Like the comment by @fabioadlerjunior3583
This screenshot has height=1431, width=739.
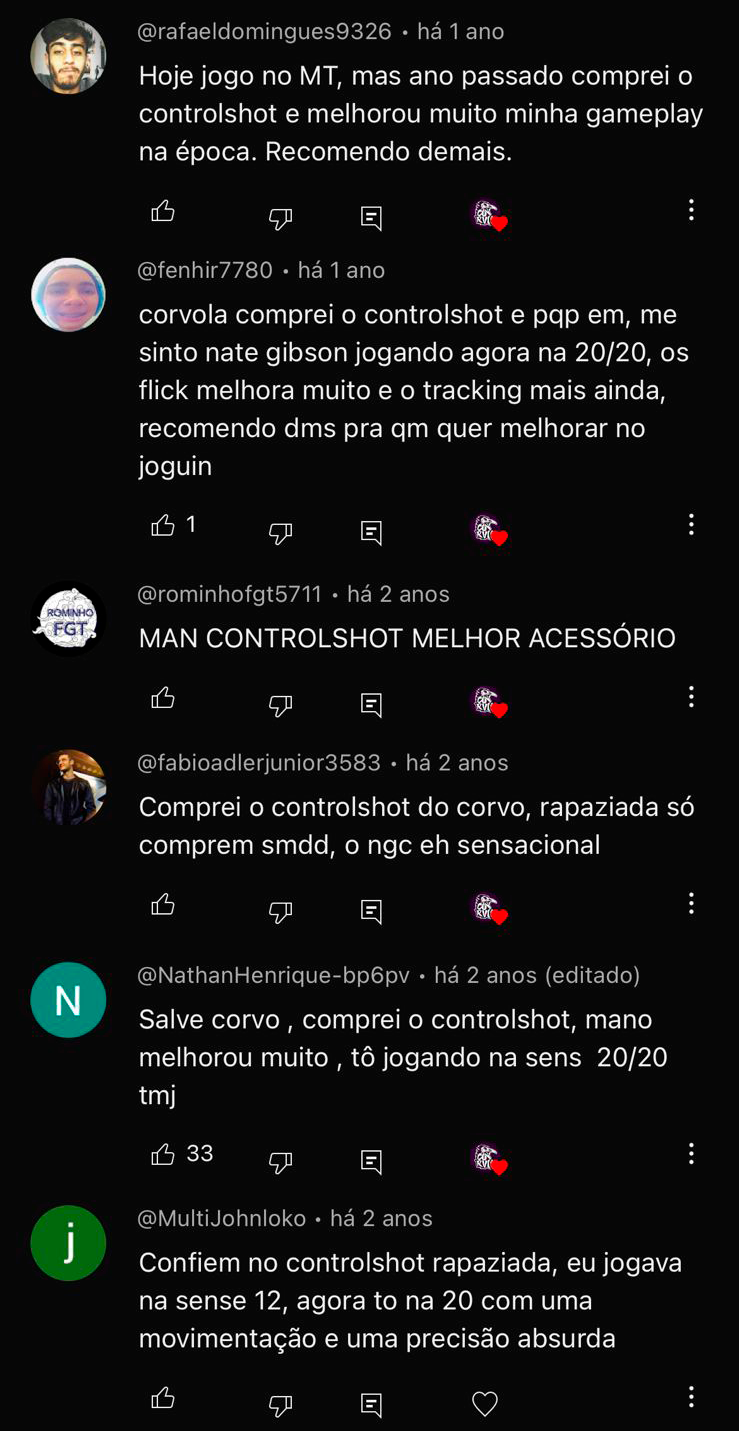pyautogui.click(x=163, y=905)
